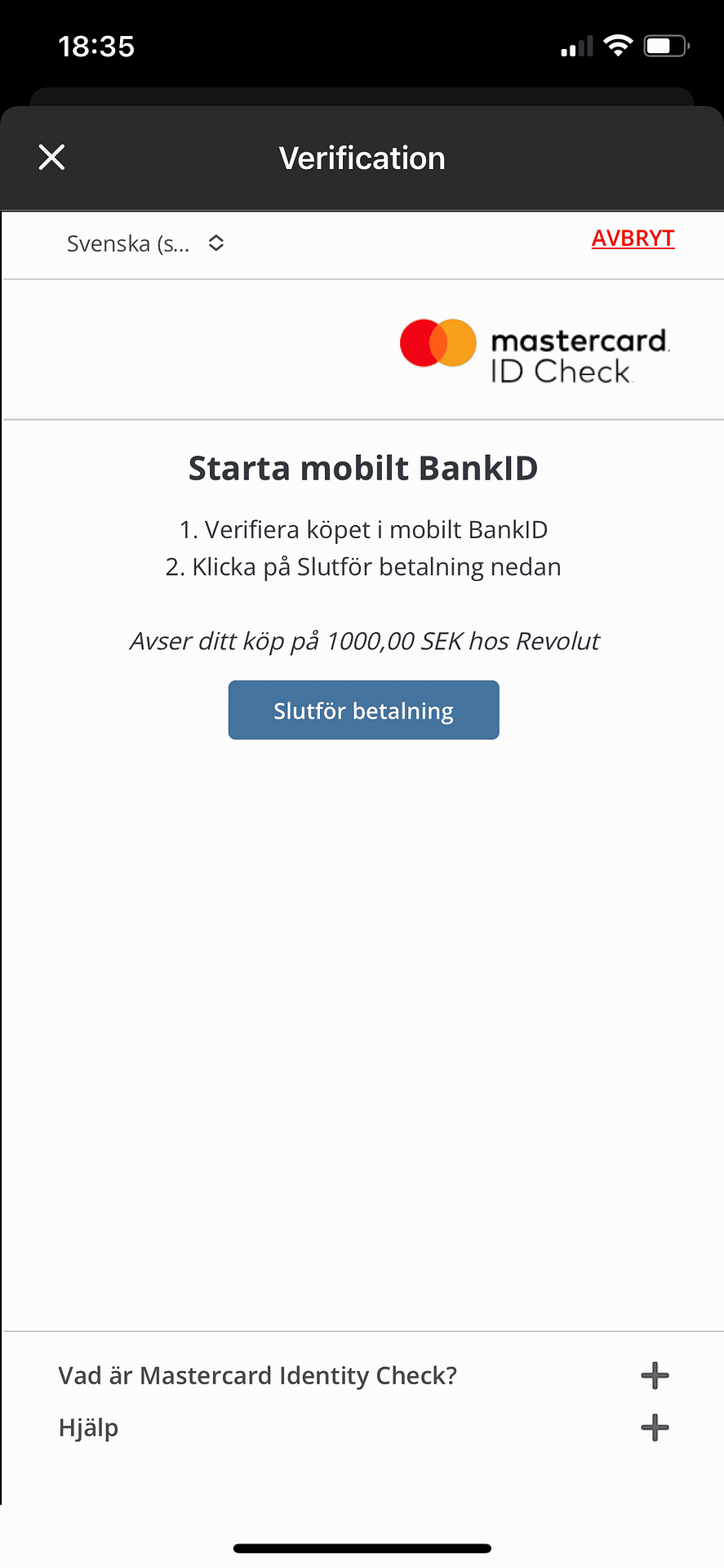This screenshot has height=1568, width=724.
Task: Tap the AVBRYT link to cancel
Action: click(x=633, y=238)
